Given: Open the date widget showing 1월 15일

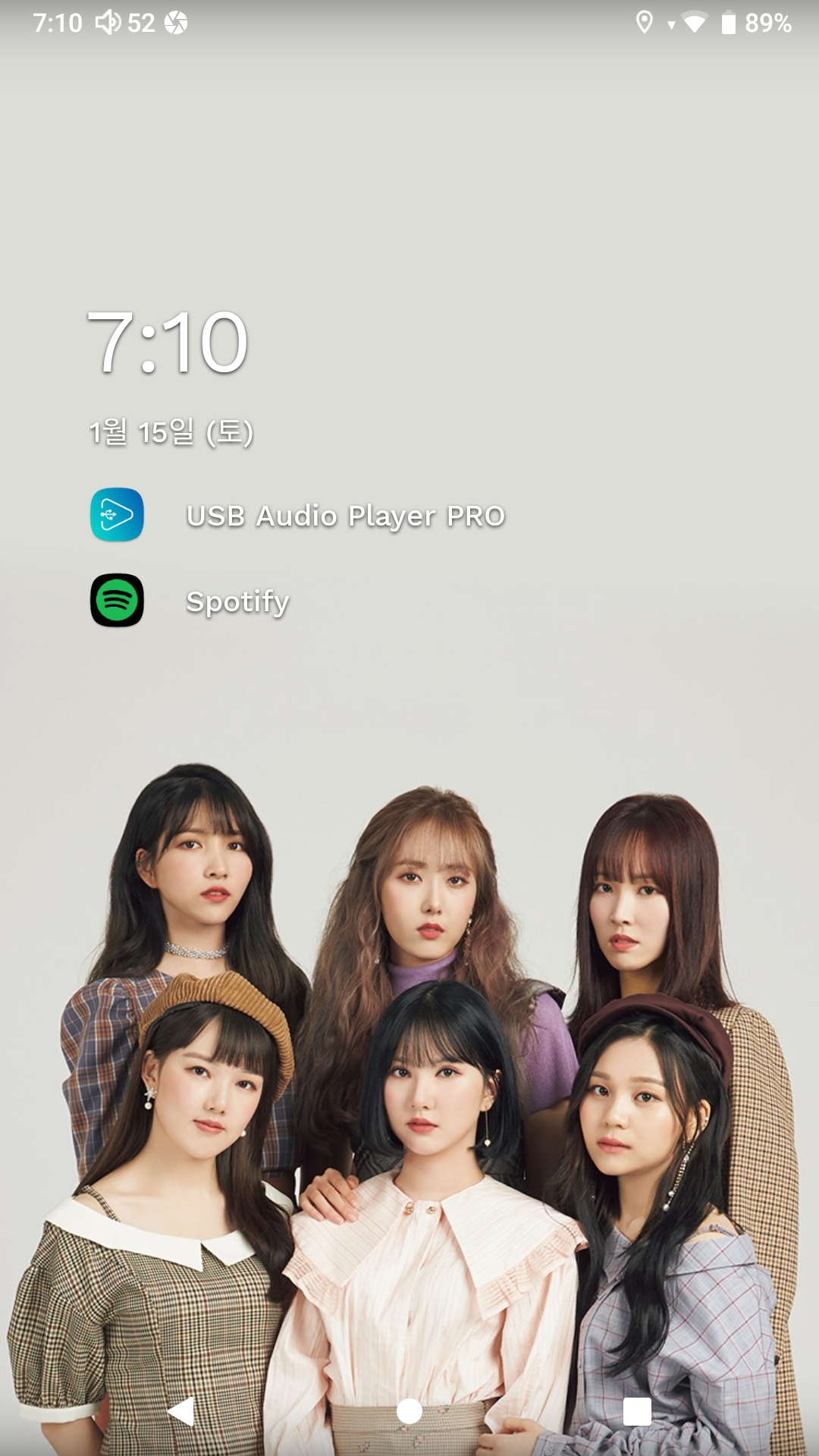Looking at the screenshot, I should tap(171, 432).
